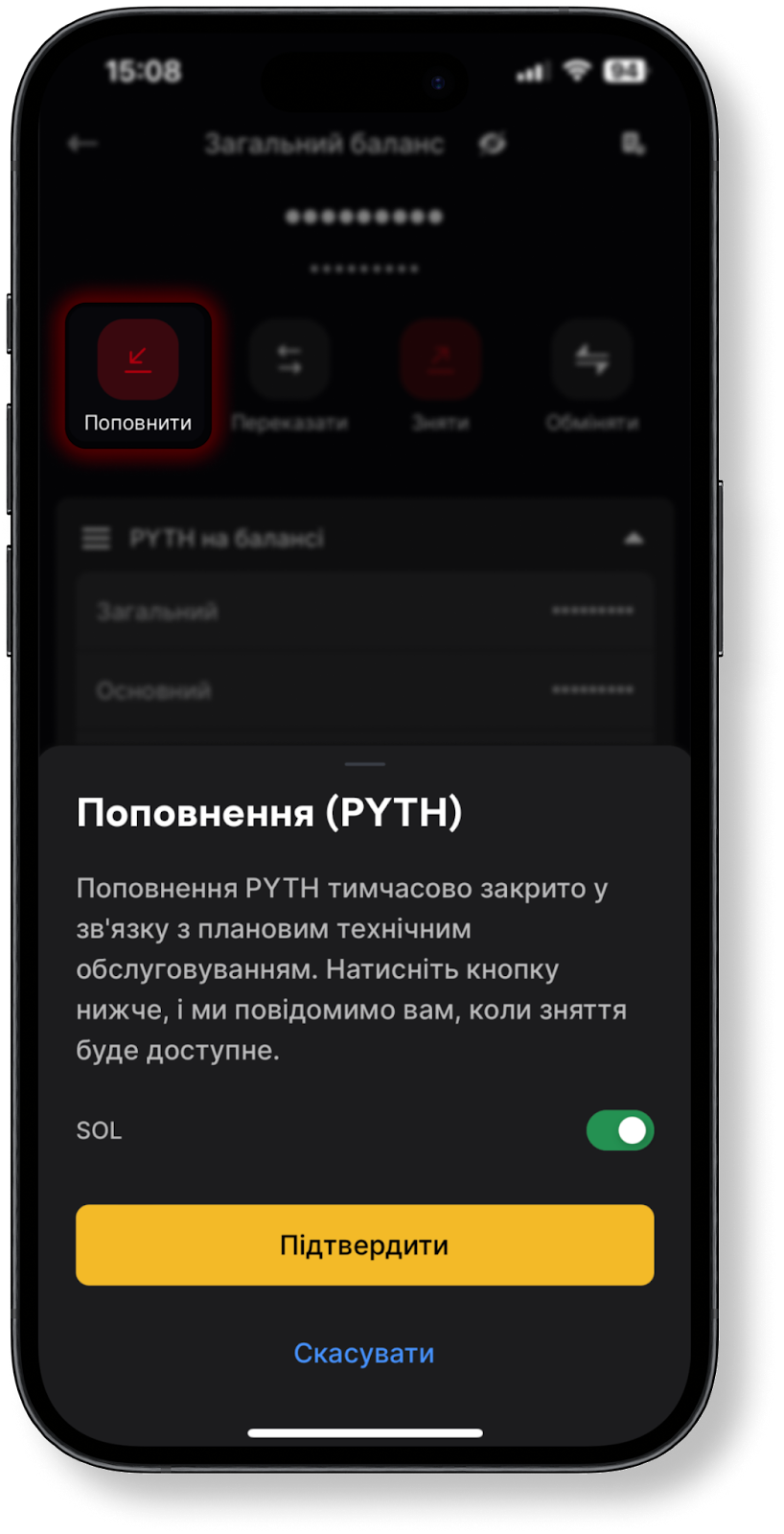Go back using the top arrow
Screen dimensions: 784x1534
pos(82,144)
